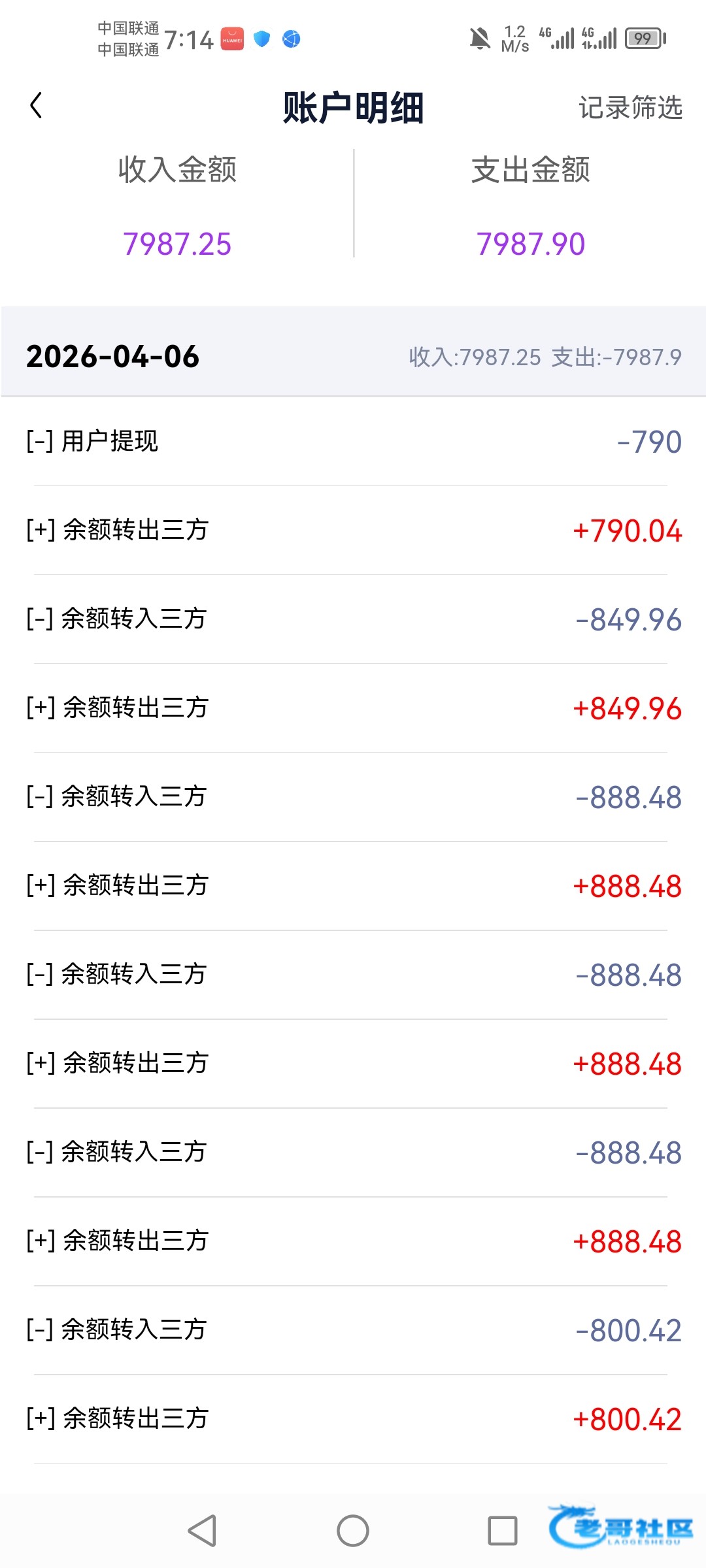
Task: Tap the system home button
Action: tap(353, 1531)
